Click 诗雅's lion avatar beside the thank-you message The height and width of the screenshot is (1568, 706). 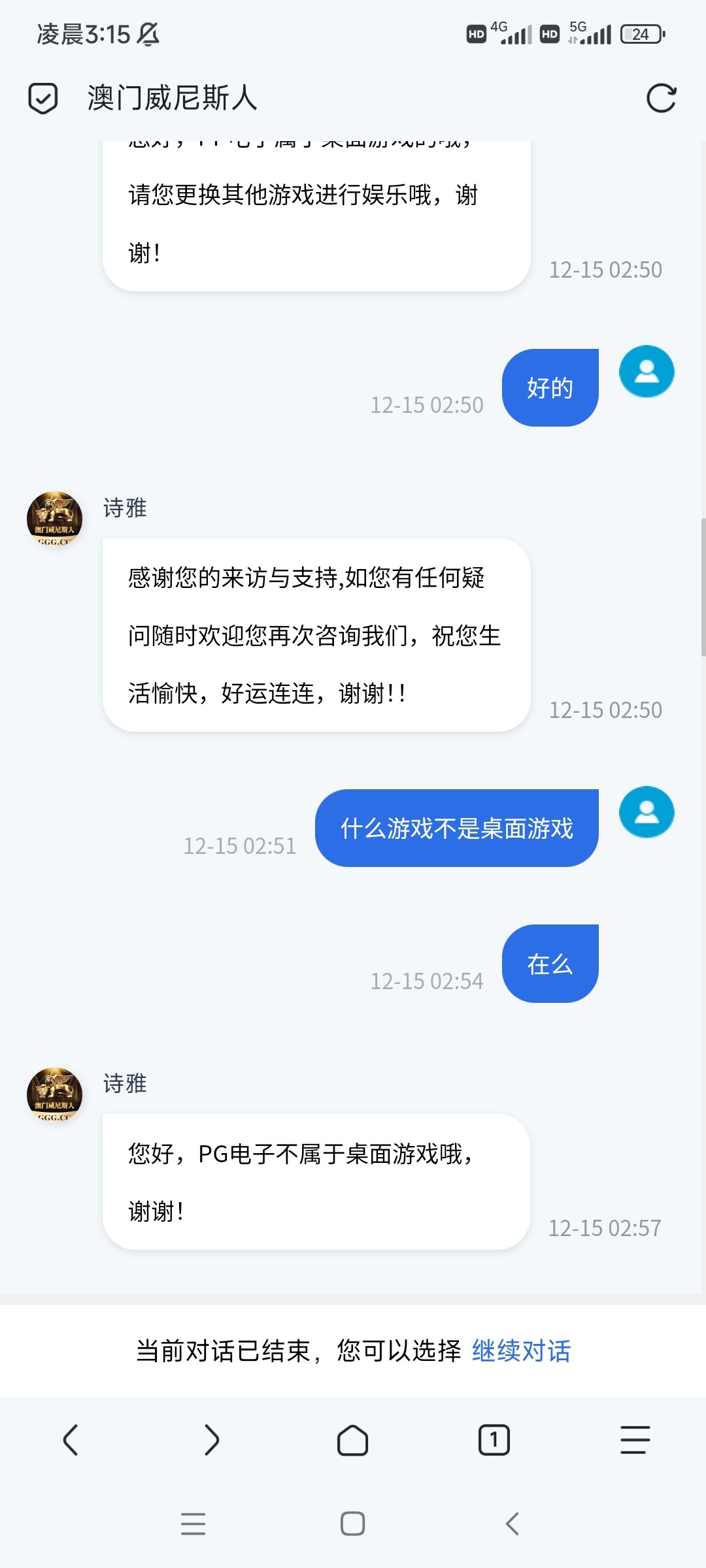[x=55, y=519]
